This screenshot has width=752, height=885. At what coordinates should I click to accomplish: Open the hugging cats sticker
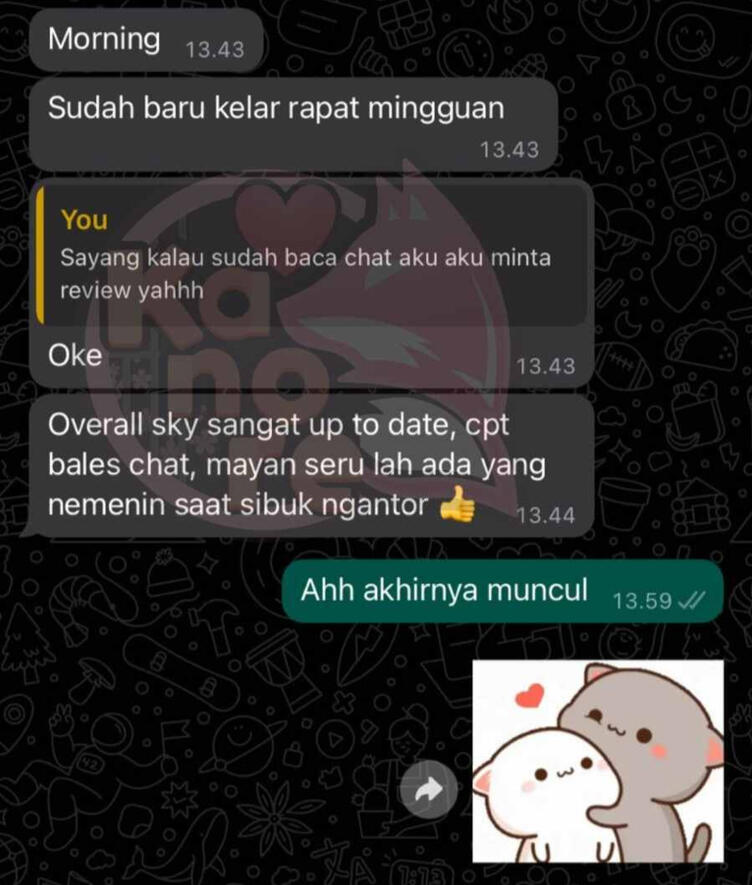click(x=598, y=761)
